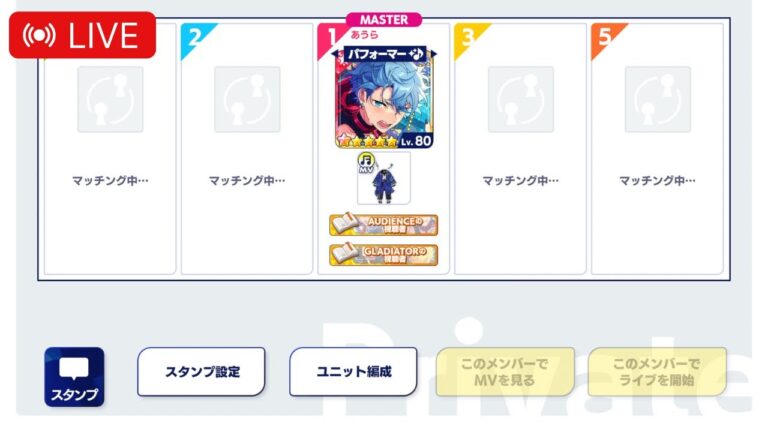768x432 pixels.
Task: Tap このメンバーでライブを開始 button
Action: (x=656, y=372)
